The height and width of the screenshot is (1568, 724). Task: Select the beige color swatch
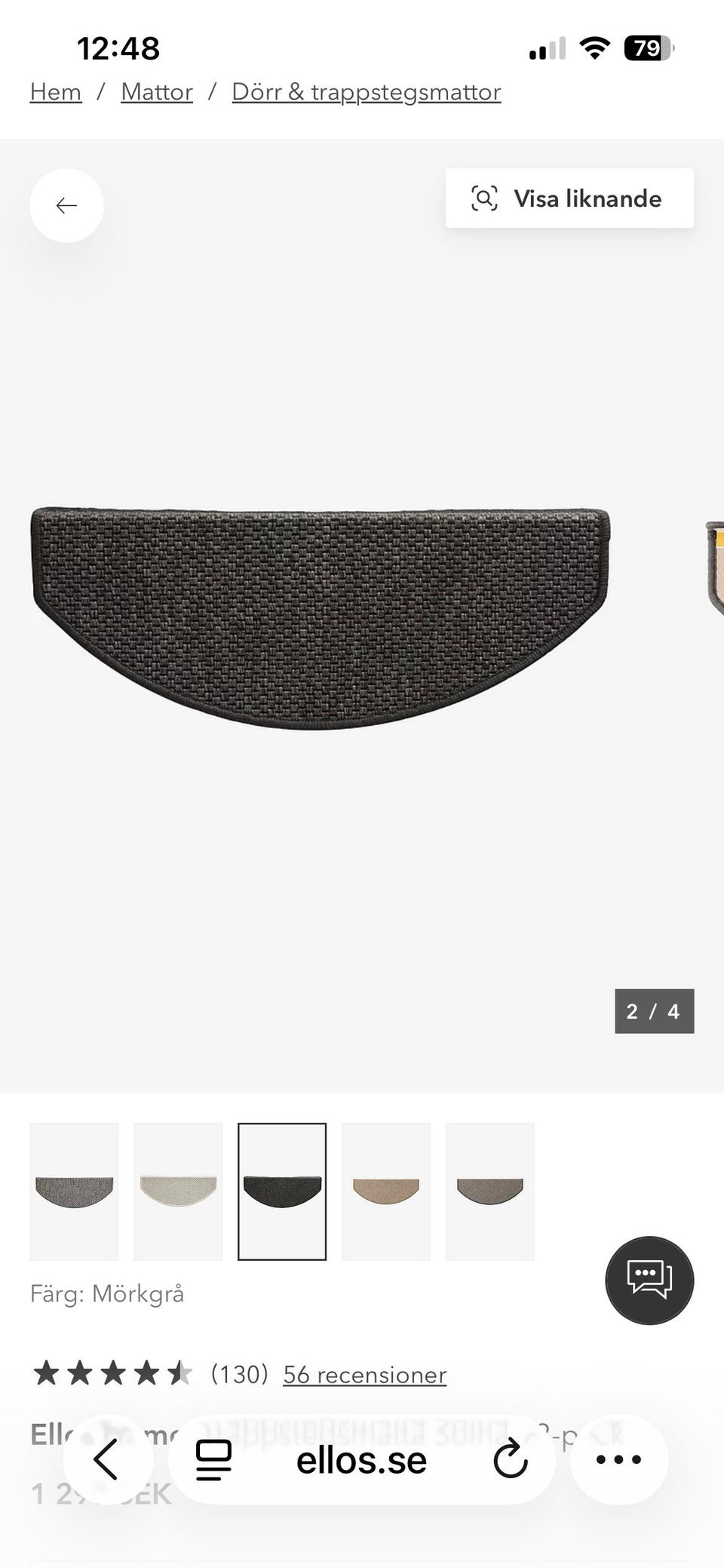386,1191
